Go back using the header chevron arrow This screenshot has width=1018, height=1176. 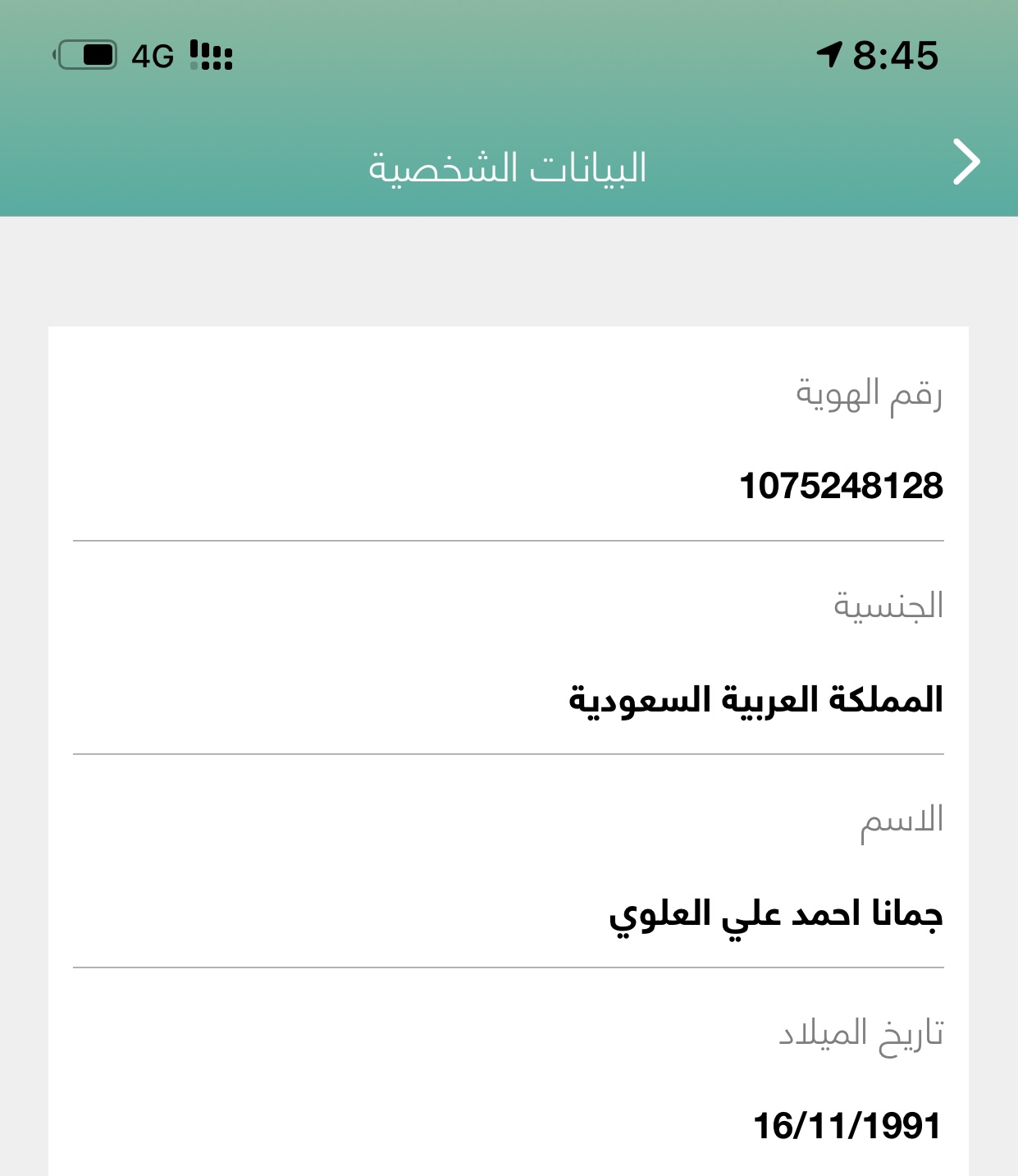(x=966, y=162)
